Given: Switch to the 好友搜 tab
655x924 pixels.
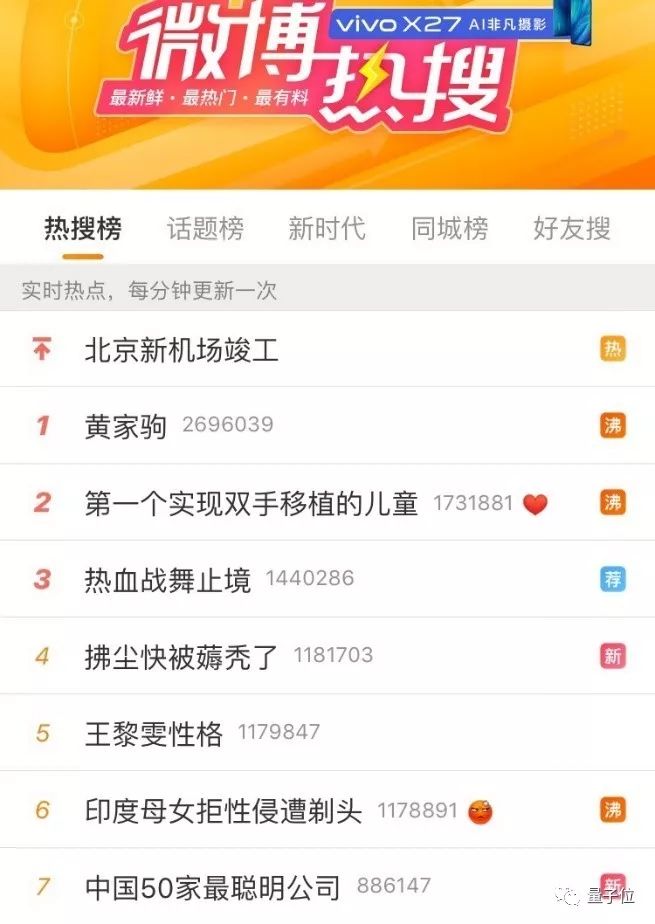Looking at the screenshot, I should click(571, 228).
